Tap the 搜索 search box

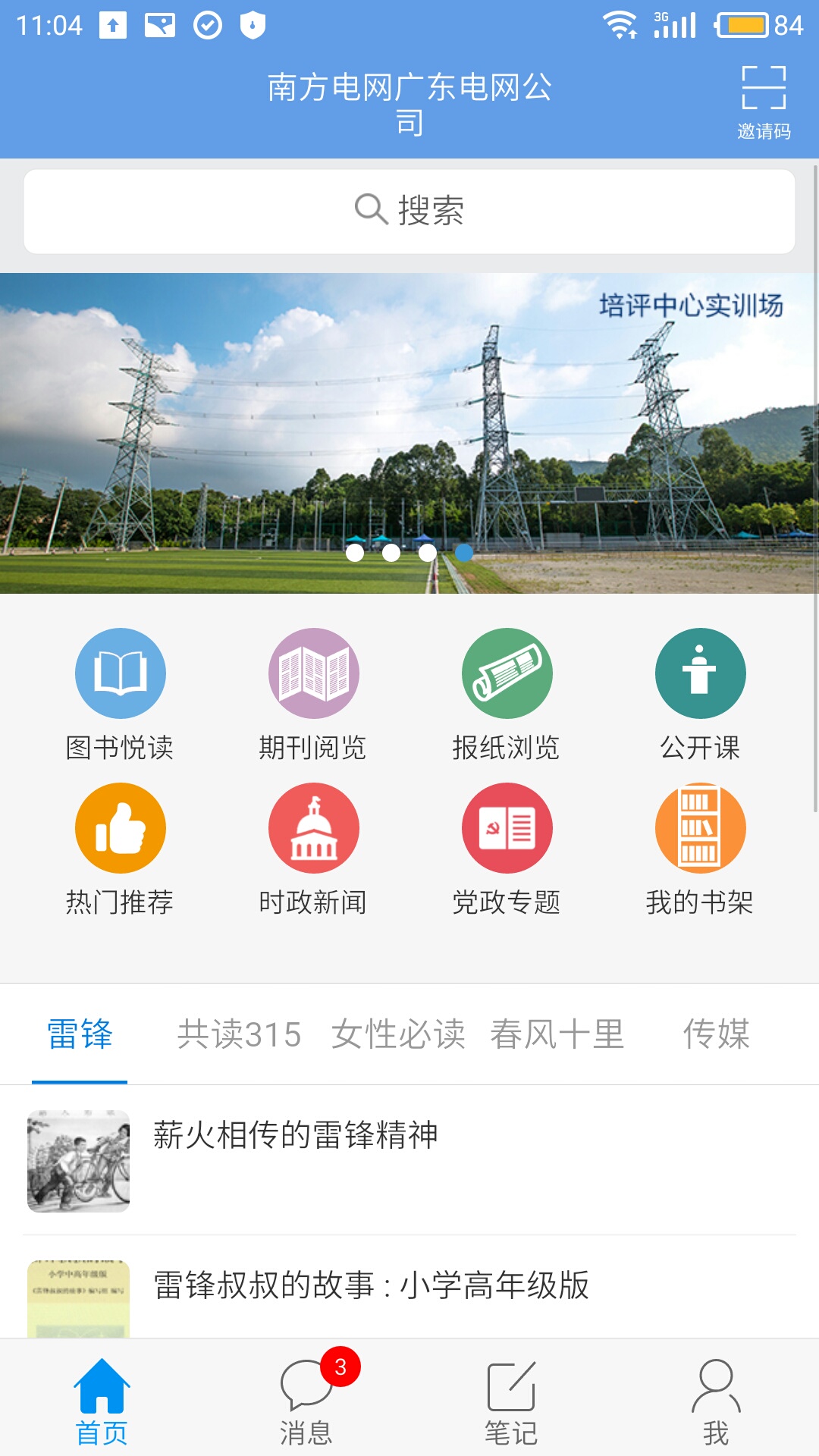pos(409,211)
